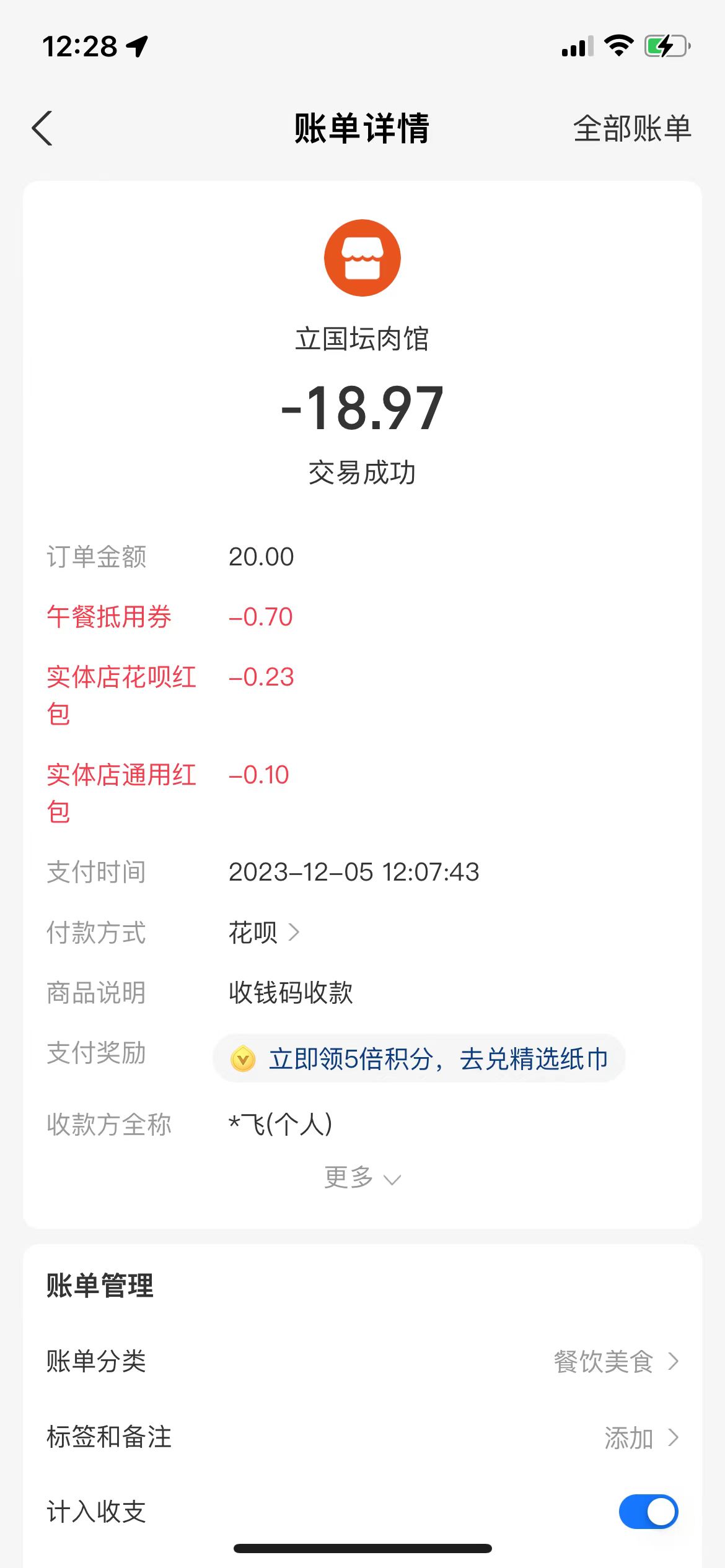This screenshot has height=1568, width=725.
Task: Change 账单分类 from 餐饮美食
Action: [x=616, y=1361]
